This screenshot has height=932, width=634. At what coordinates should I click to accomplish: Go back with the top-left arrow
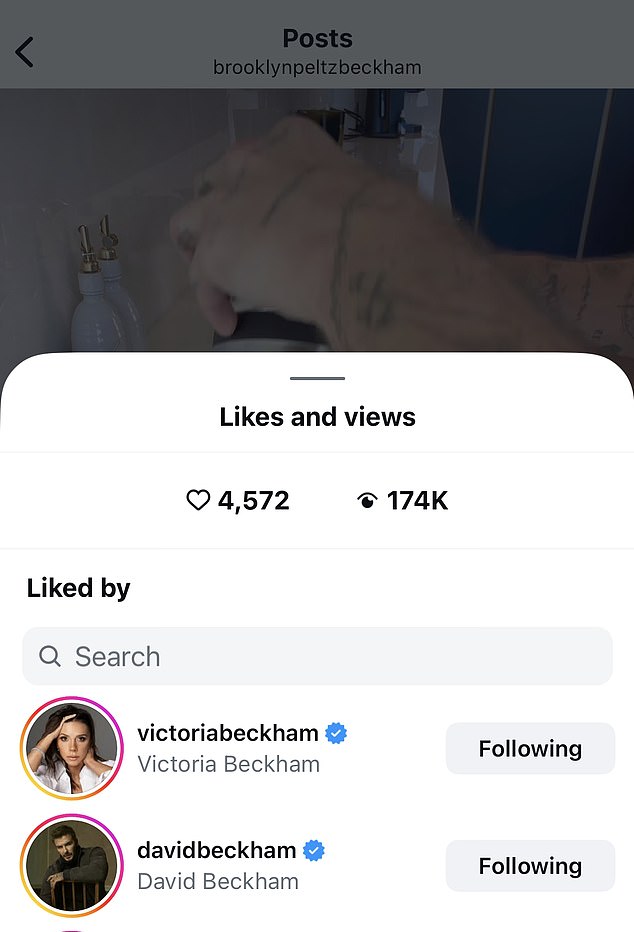tap(25, 52)
